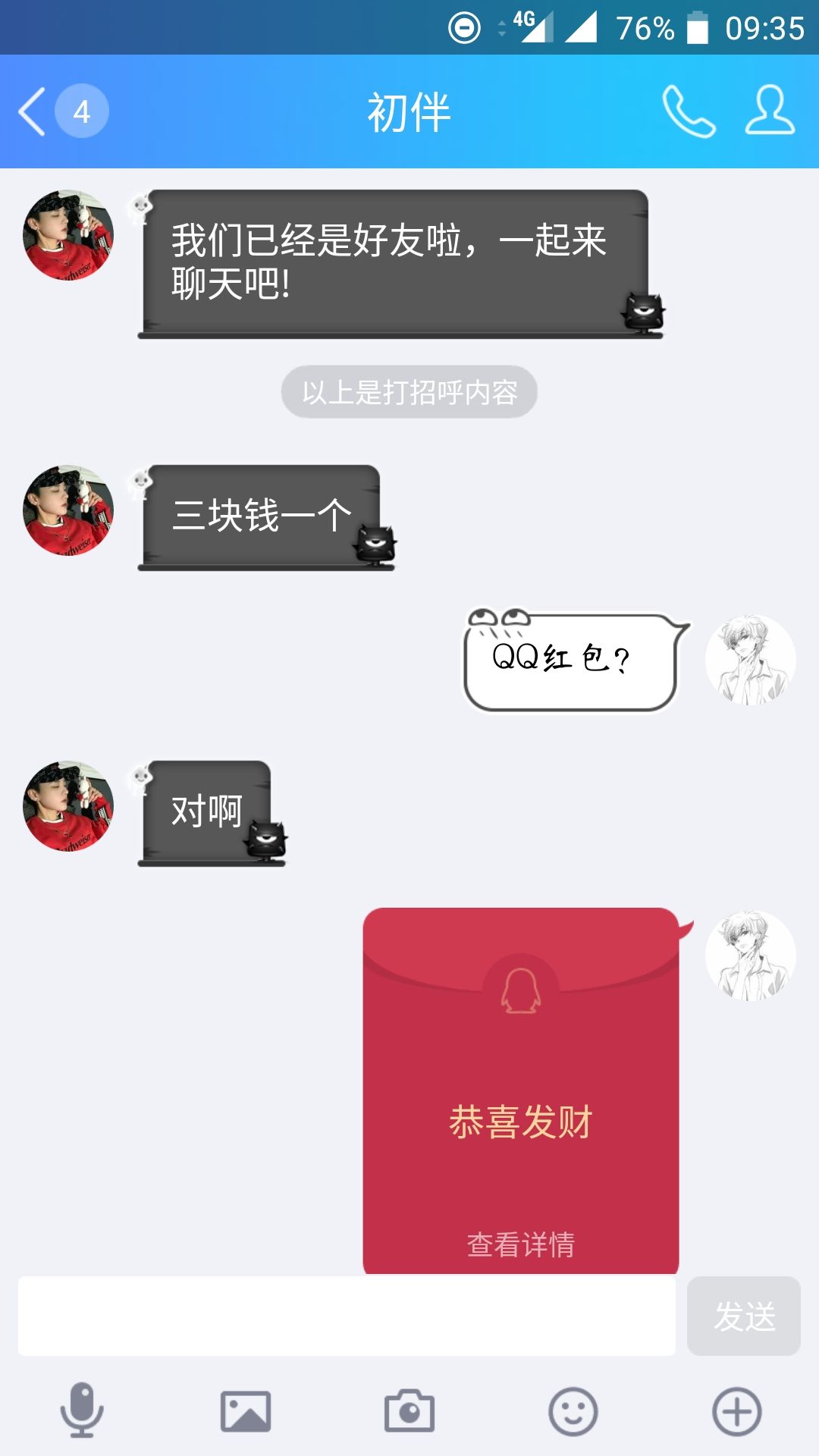Open 初伴's contact profile icon

point(770,111)
